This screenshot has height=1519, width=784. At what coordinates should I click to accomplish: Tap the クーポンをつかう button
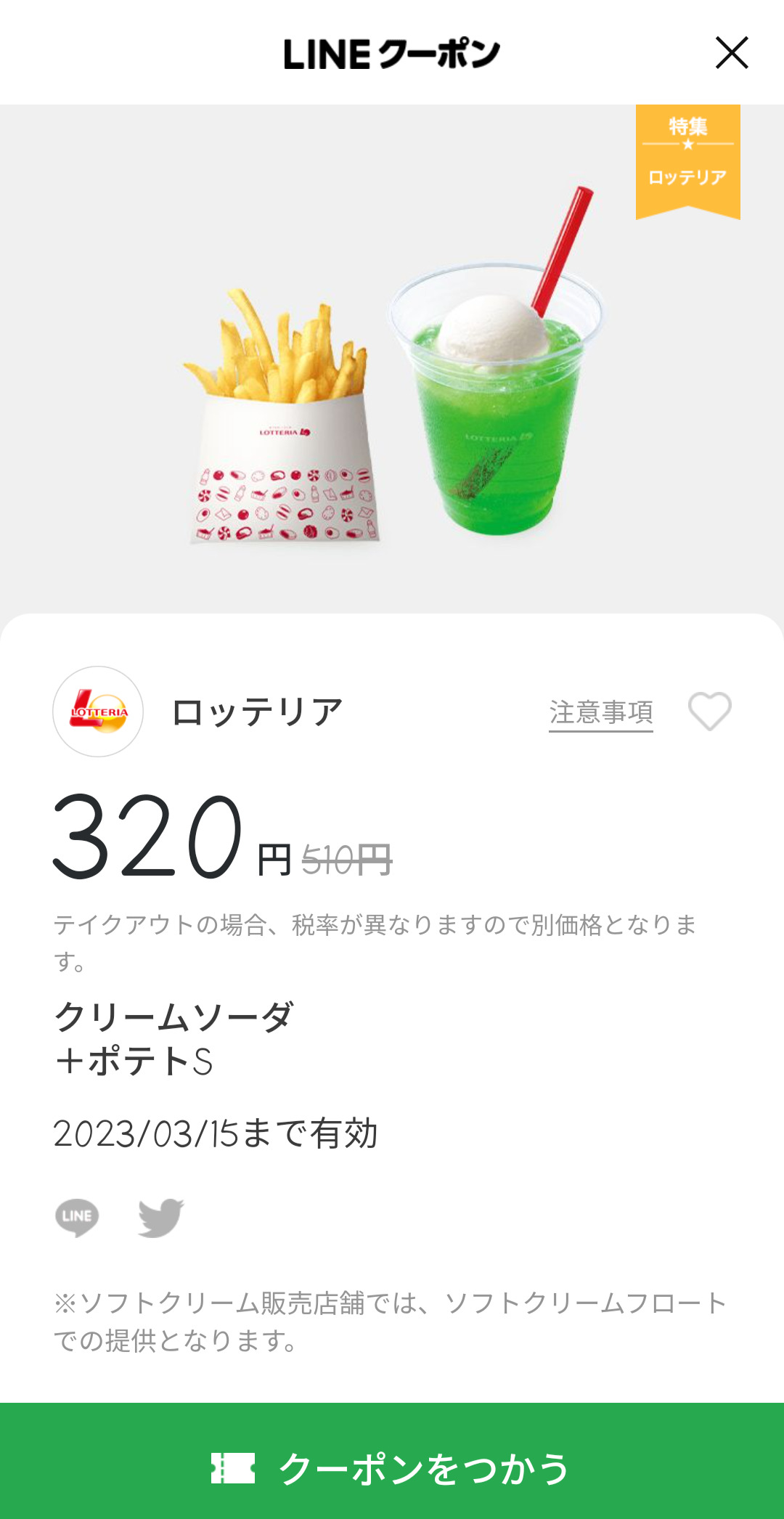[x=392, y=1467]
